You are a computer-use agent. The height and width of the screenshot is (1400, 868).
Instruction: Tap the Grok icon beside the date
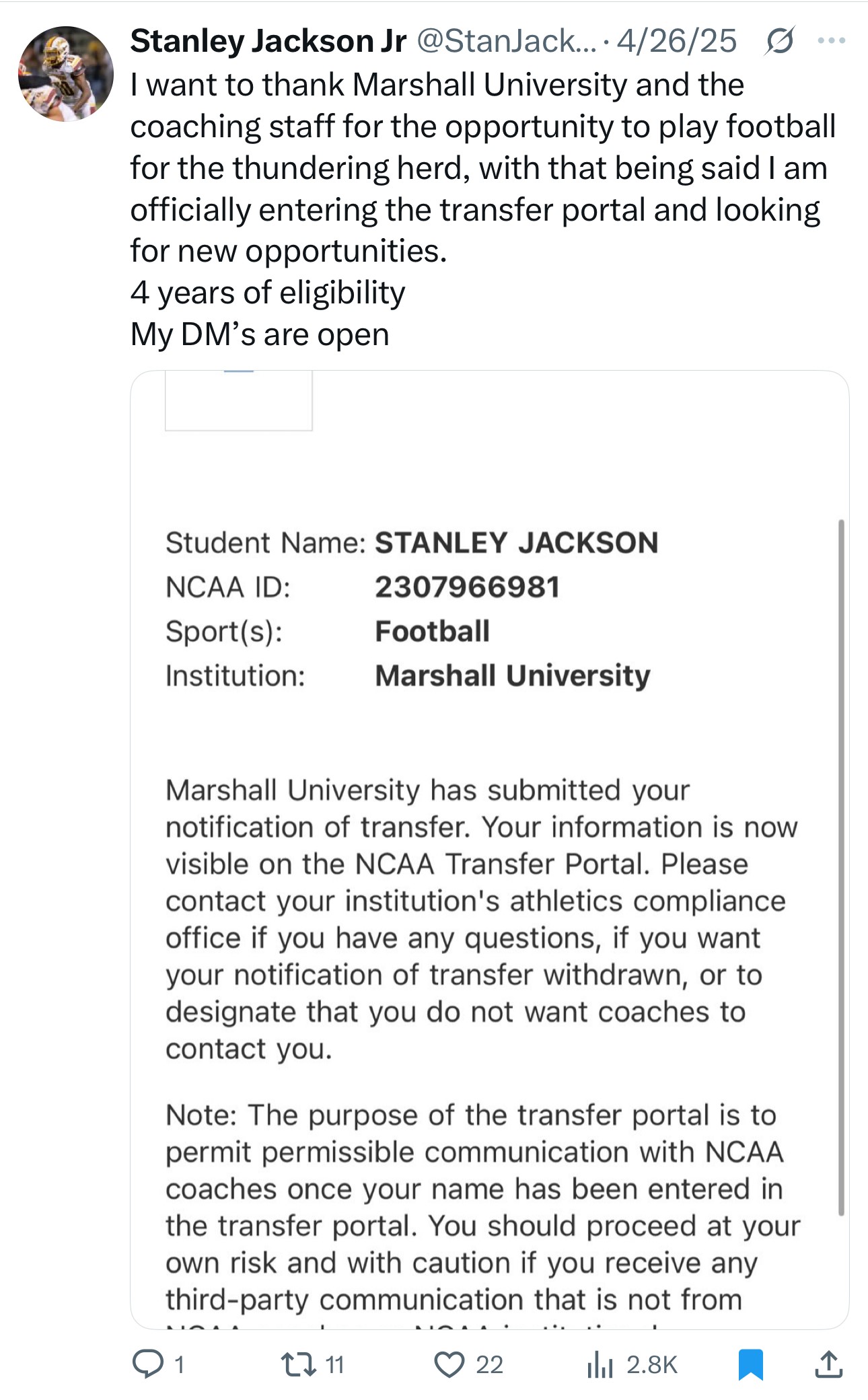coord(780,41)
